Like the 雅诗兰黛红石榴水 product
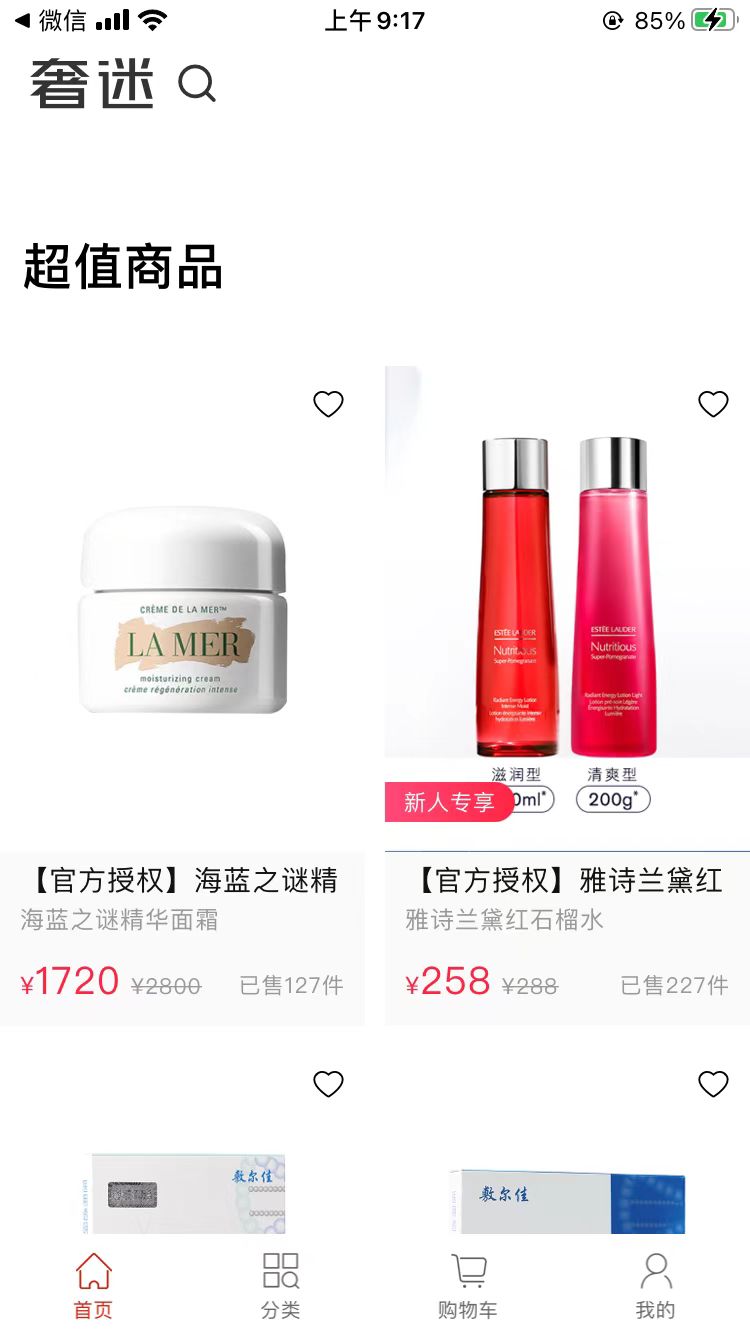 pos(713,404)
